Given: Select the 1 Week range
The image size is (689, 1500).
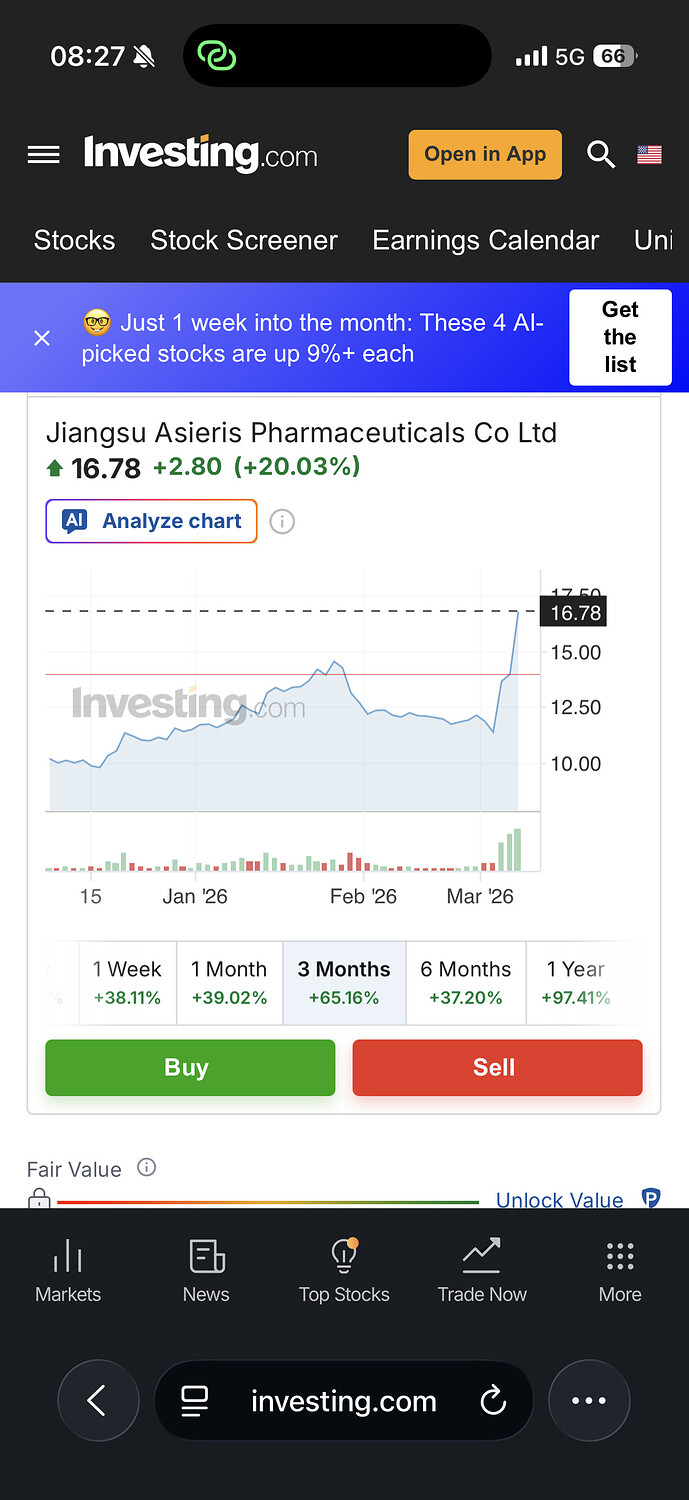Looking at the screenshot, I should [x=127, y=982].
